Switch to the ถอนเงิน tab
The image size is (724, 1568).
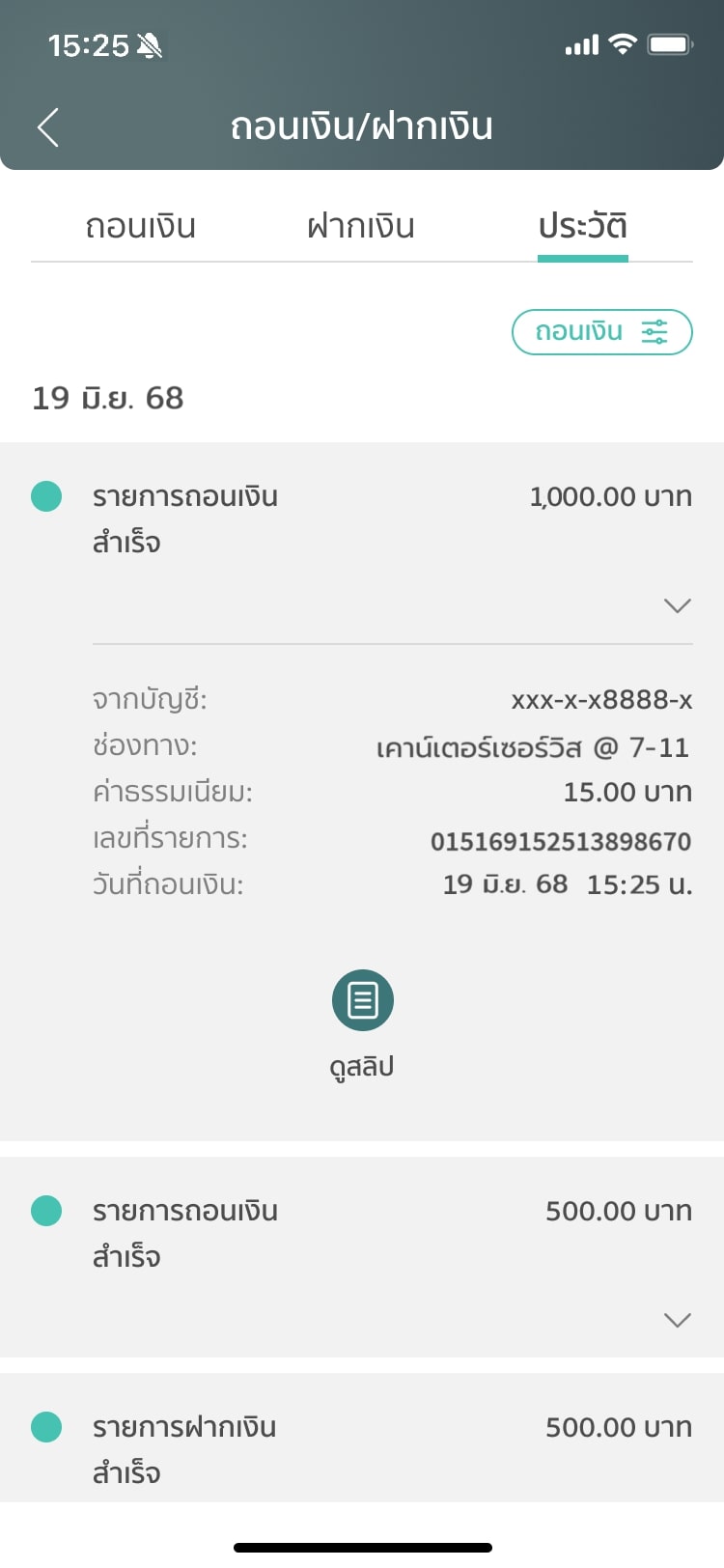click(x=141, y=227)
